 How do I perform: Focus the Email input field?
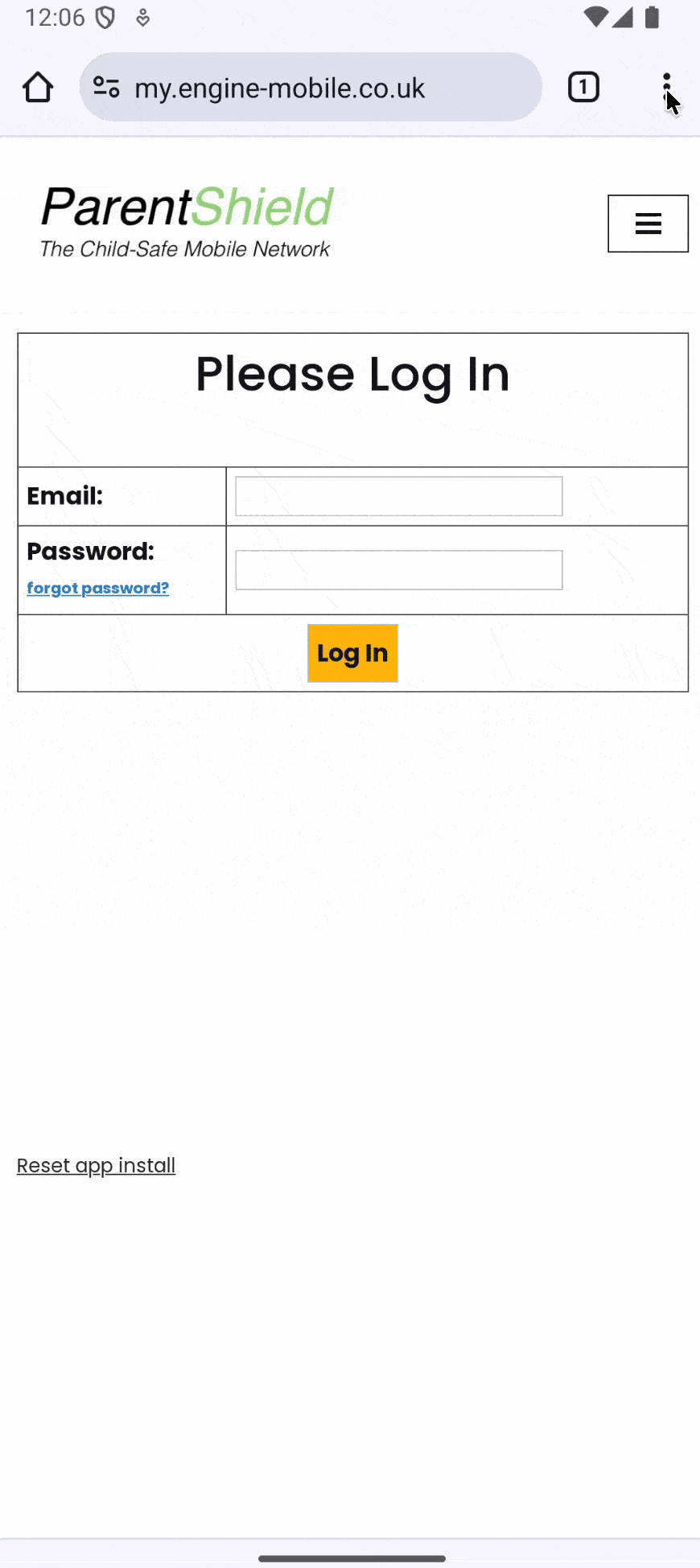click(x=398, y=496)
